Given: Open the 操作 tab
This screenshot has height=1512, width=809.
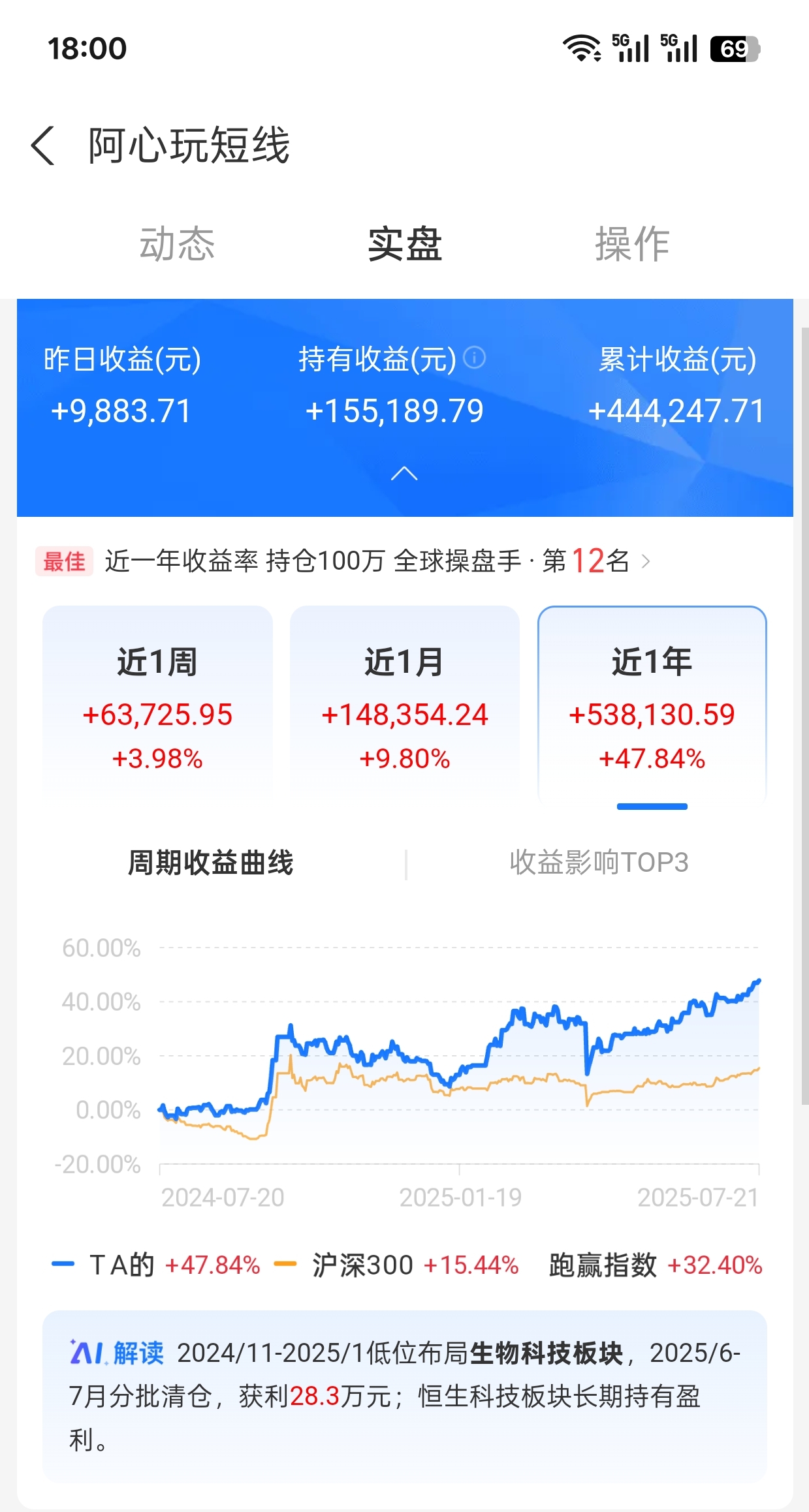Looking at the screenshot, I should point(632,244).
